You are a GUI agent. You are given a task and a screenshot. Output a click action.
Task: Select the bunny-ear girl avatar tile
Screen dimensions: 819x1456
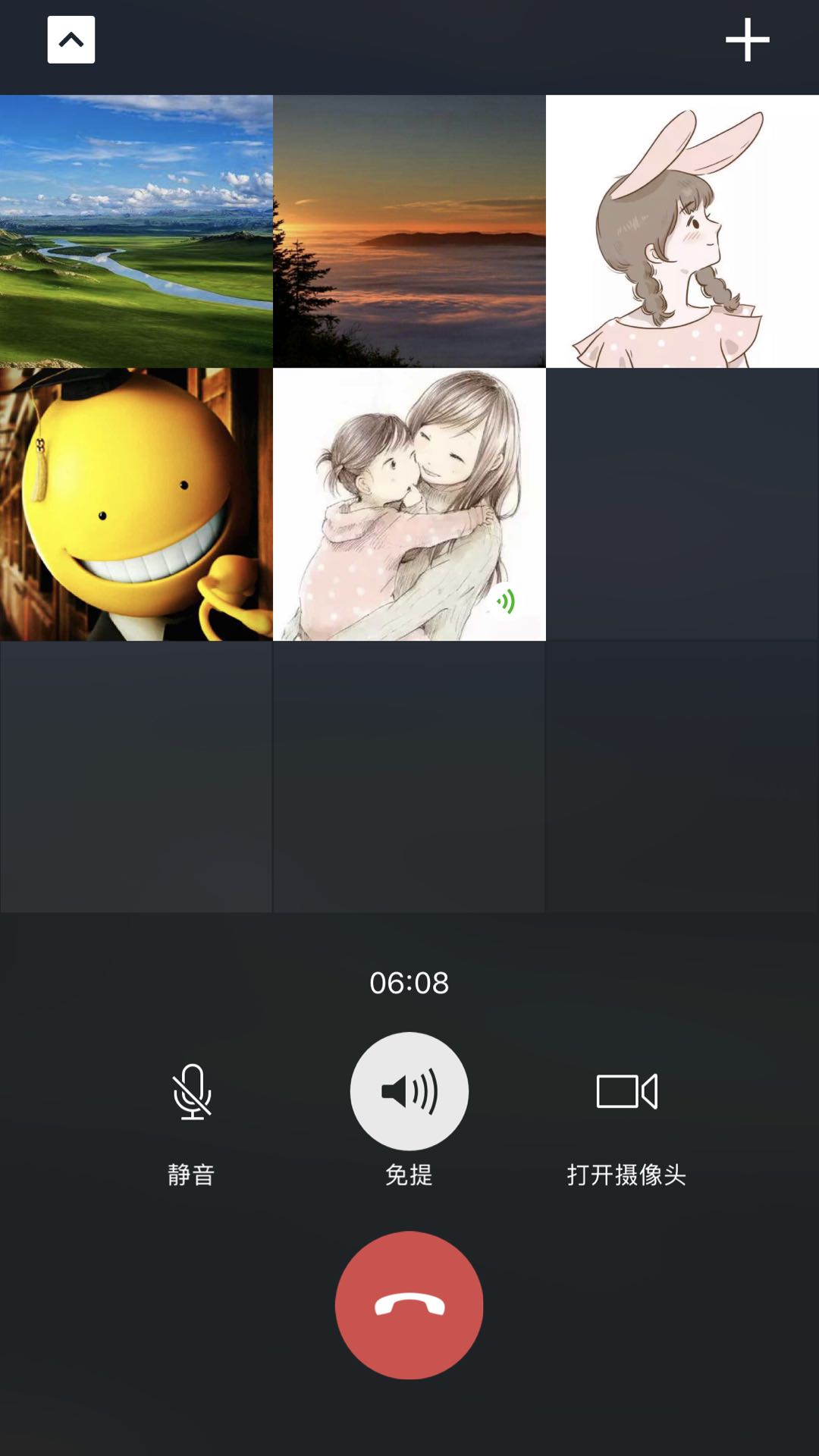(682, 231)
